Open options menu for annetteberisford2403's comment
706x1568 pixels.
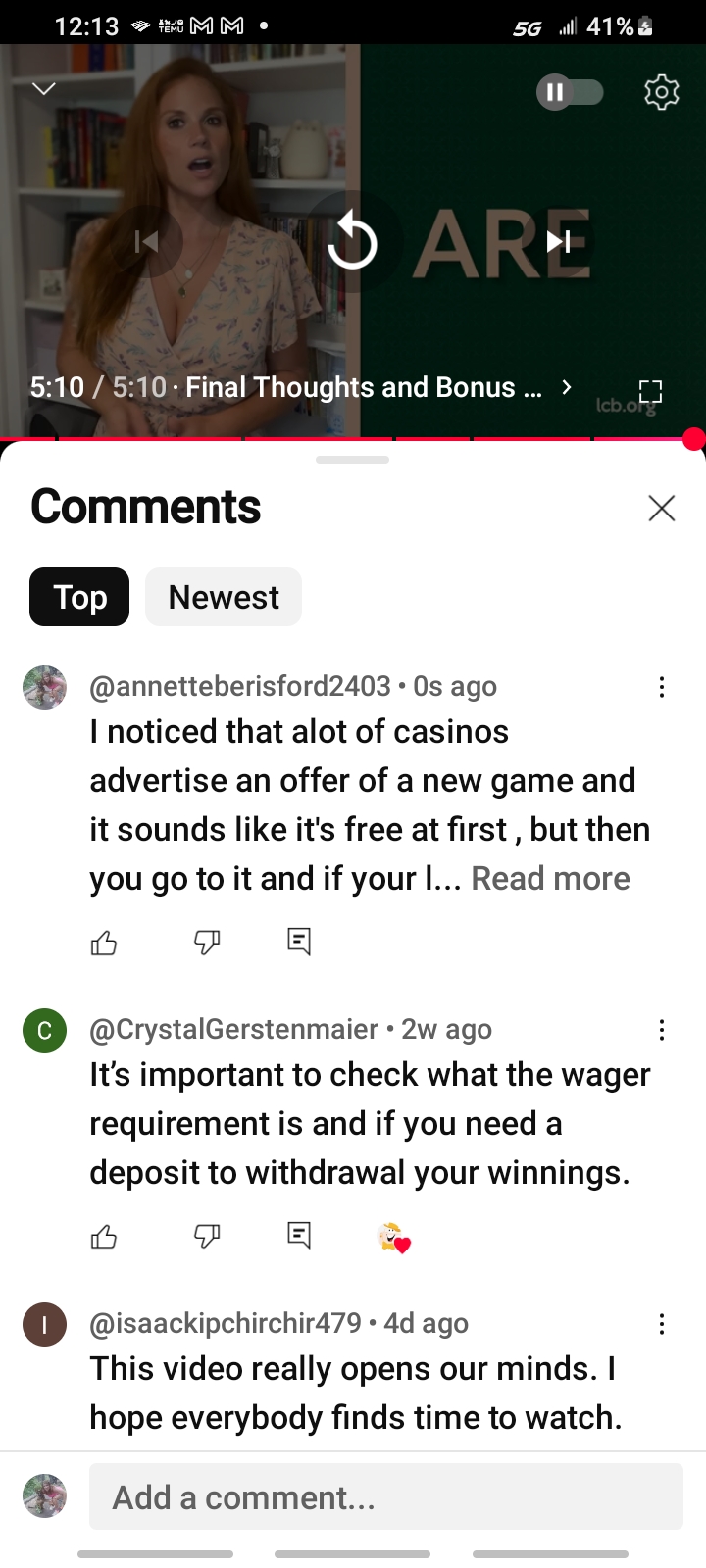click(662, 687)
